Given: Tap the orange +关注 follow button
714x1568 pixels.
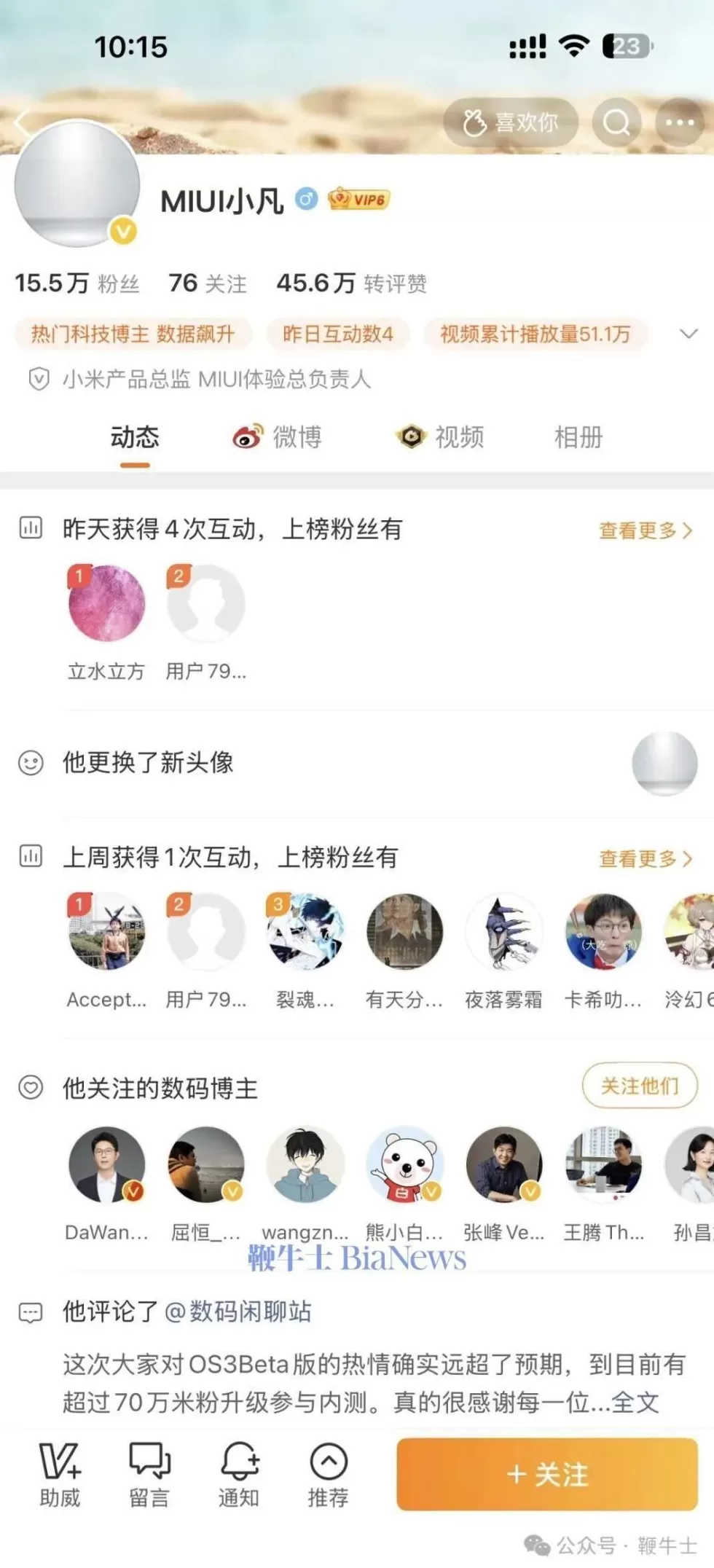Looking at the screenshot, I should [547, 1475].
